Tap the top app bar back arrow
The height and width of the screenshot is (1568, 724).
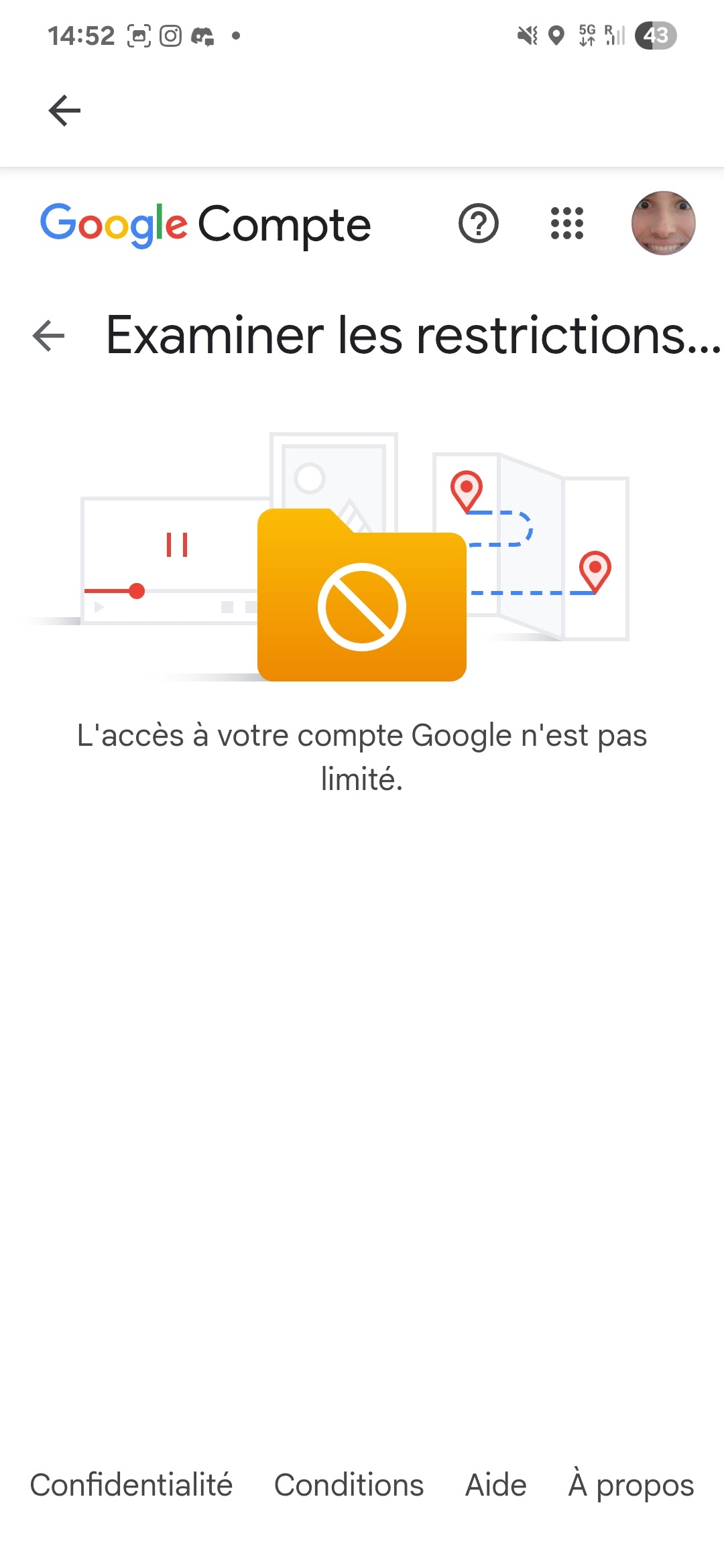click(64, 111)
